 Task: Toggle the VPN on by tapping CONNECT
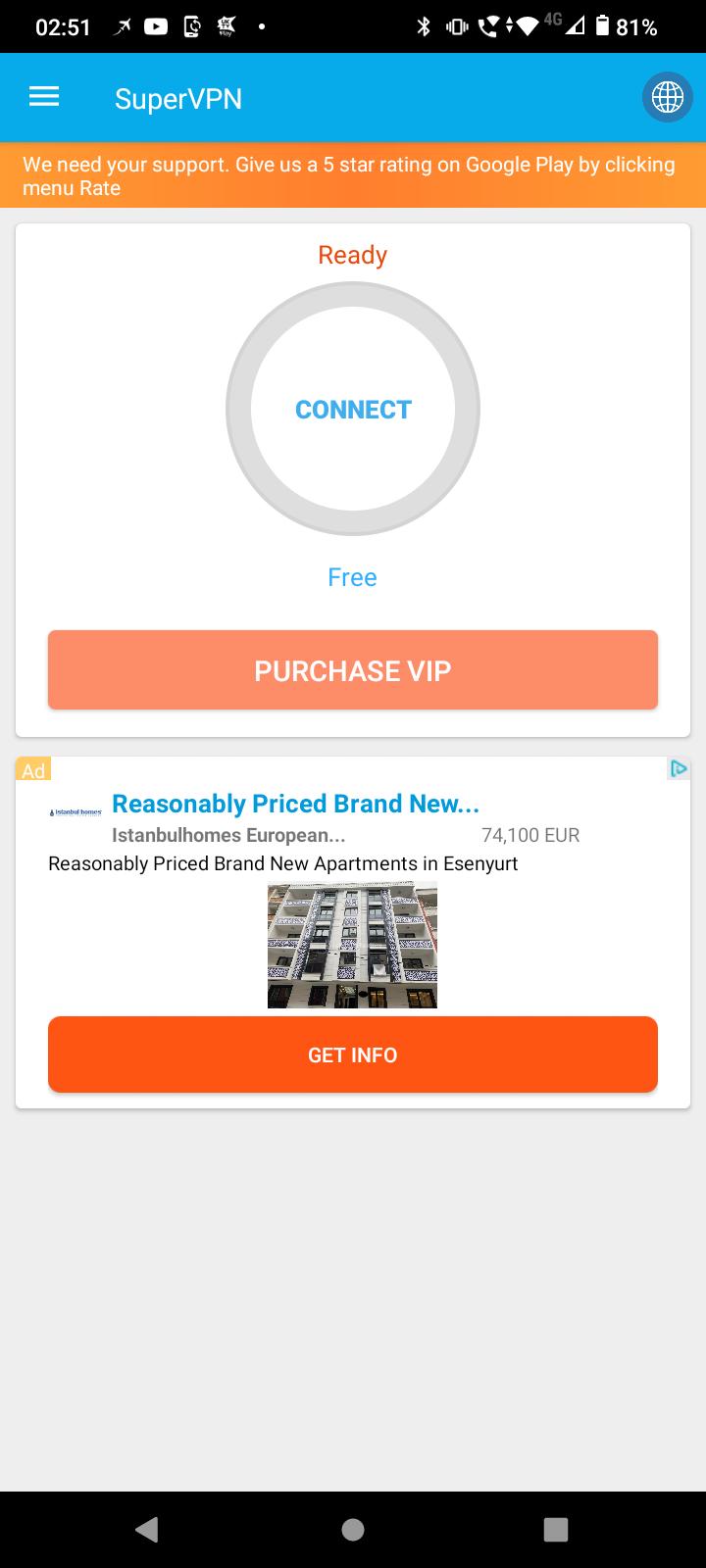352,409
